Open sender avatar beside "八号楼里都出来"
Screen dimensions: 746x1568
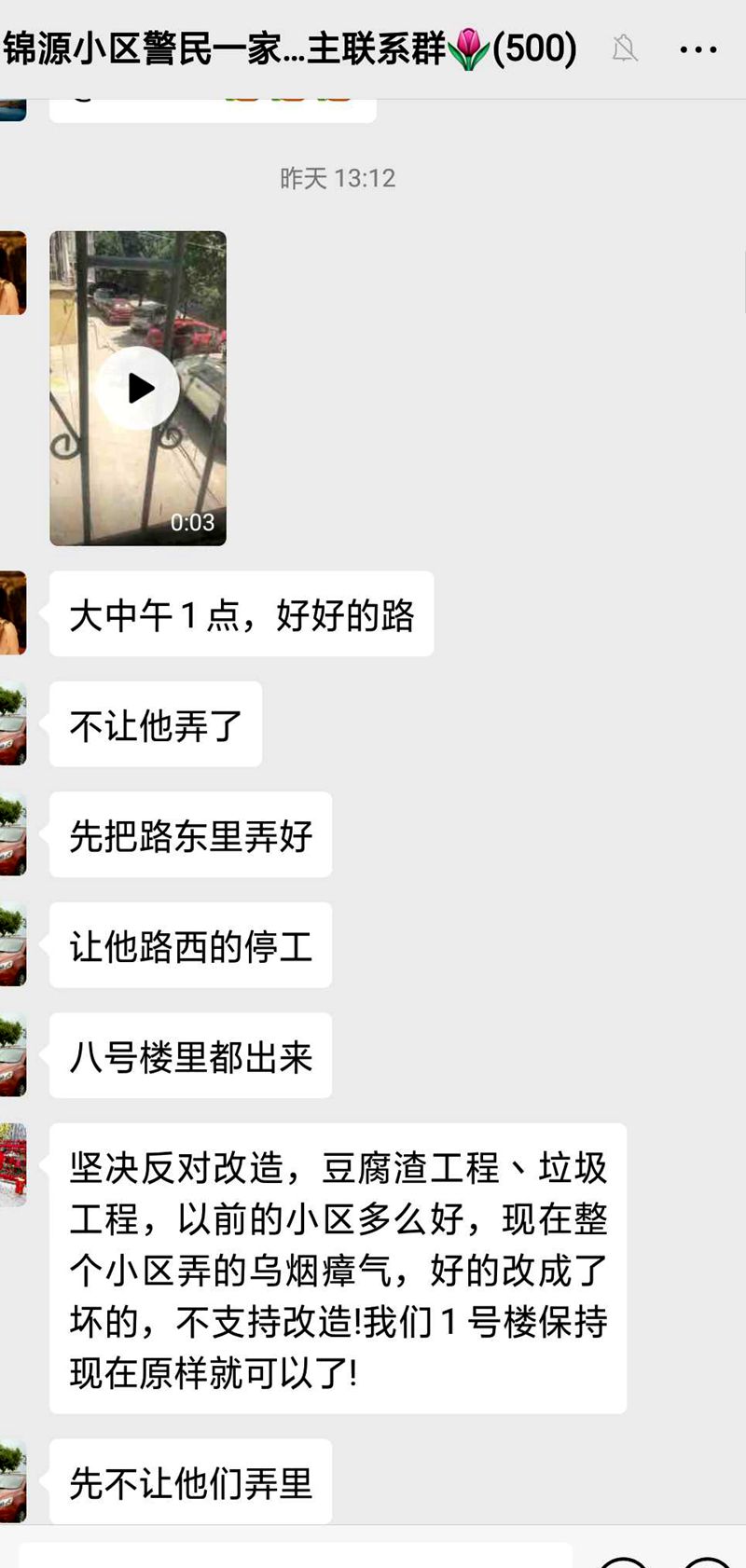12,1055
